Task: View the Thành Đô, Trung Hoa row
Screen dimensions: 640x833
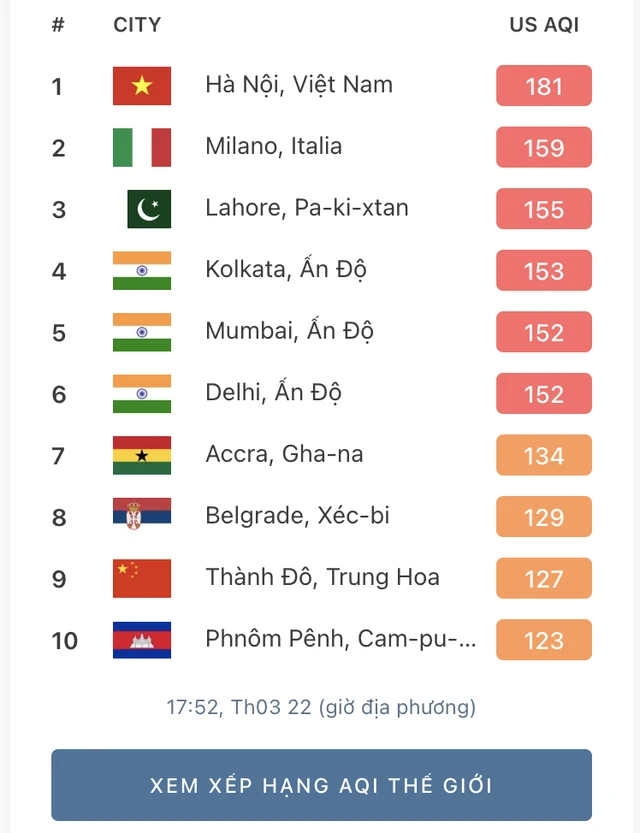Action: pyautogui.click(x=322, y=578)
